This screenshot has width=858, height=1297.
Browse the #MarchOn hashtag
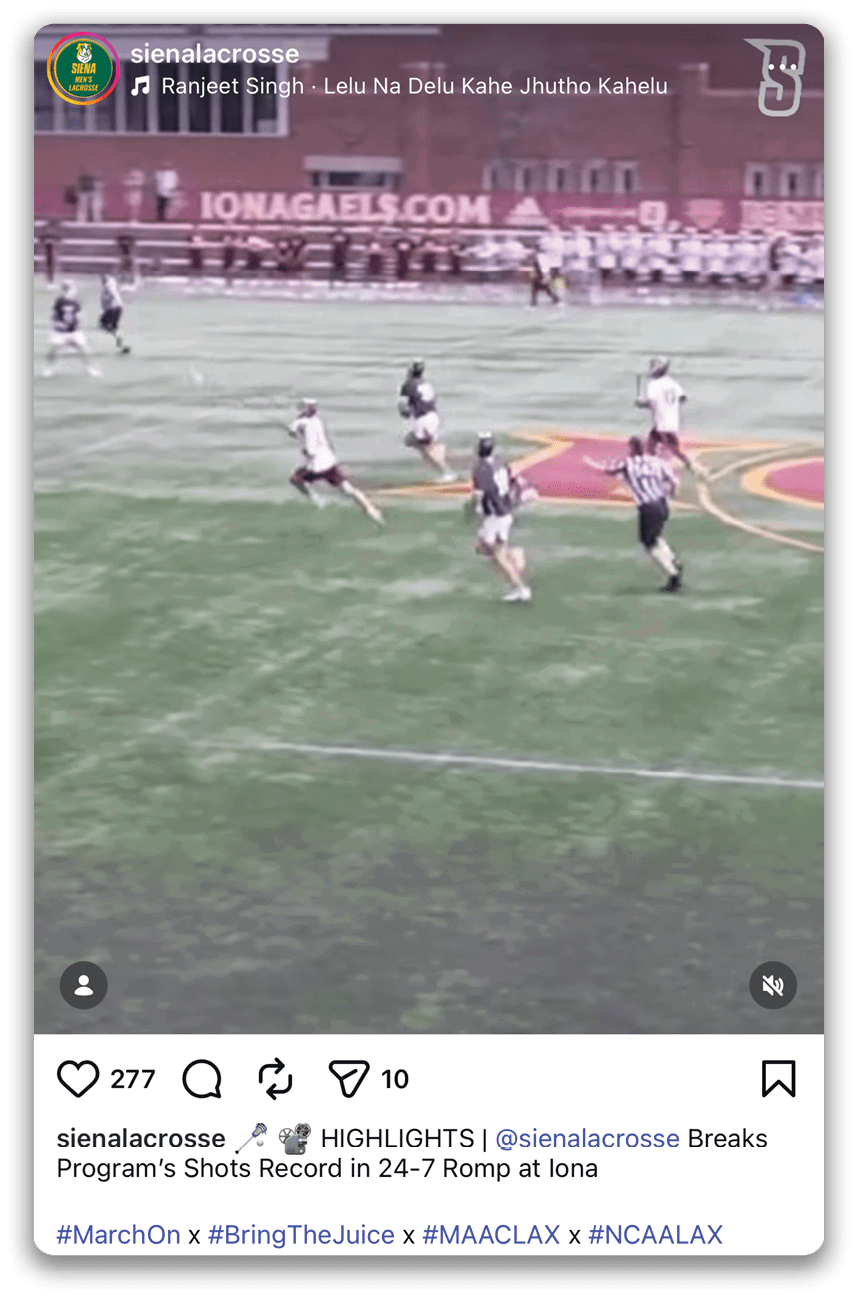click(118, 1235)
